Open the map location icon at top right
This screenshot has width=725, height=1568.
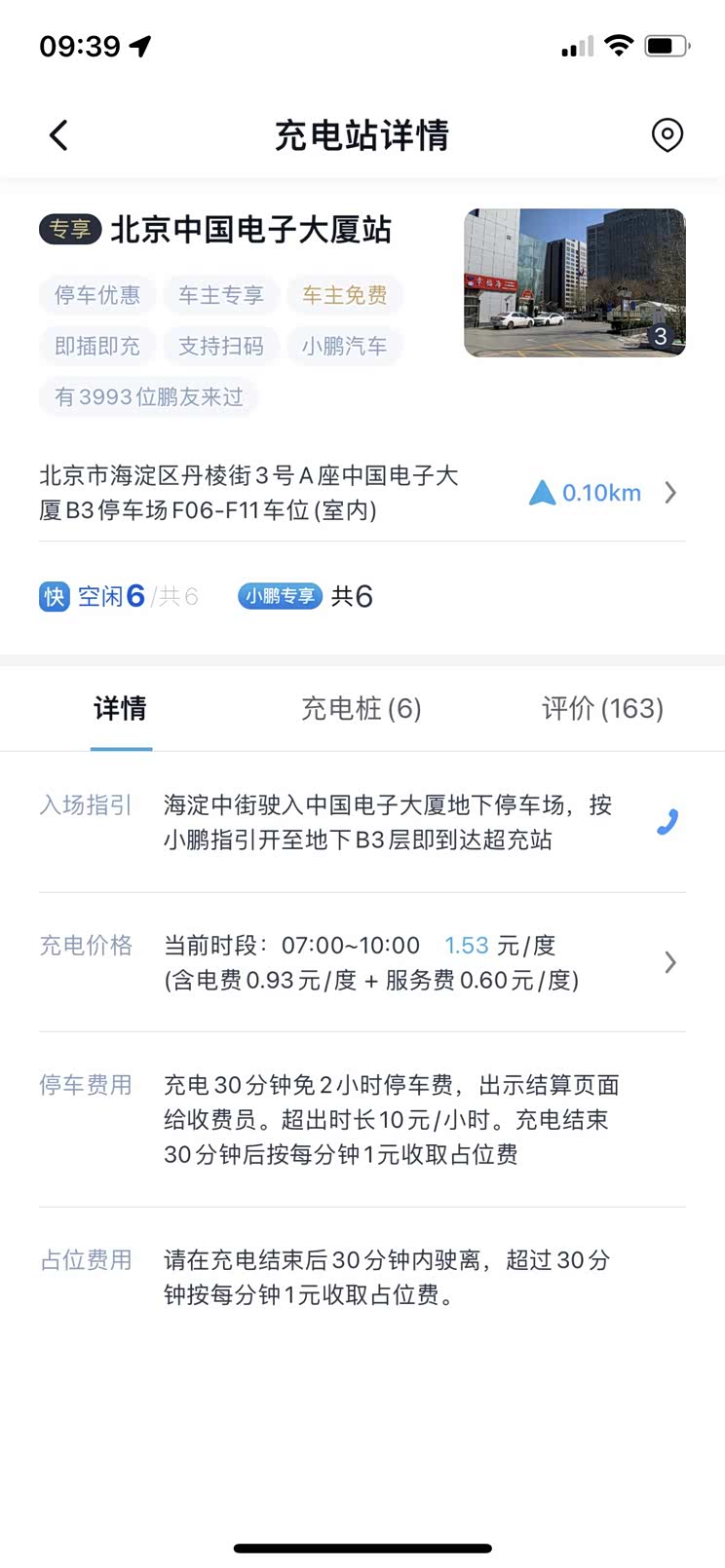(667, 135)
